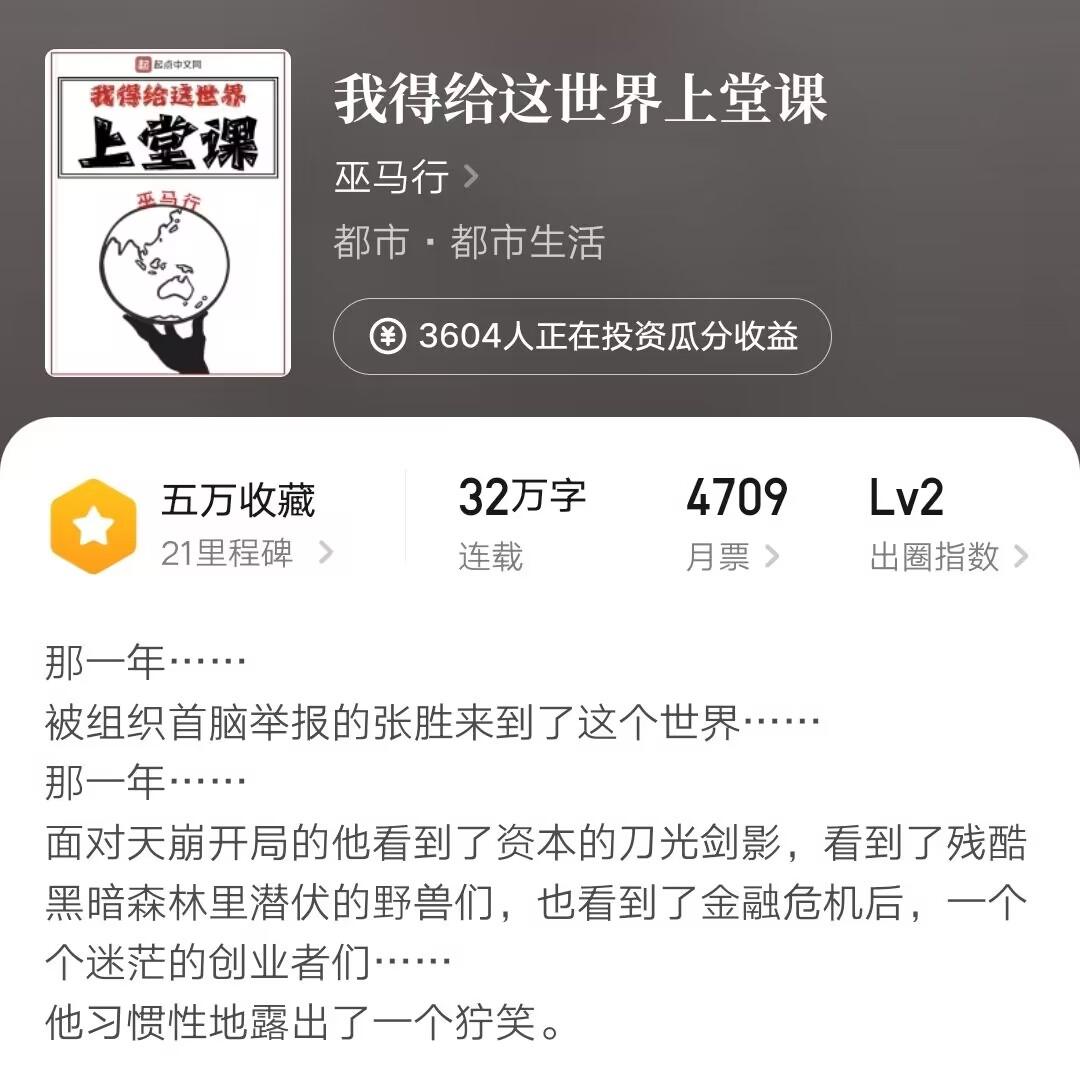Screen dimensions: 1080x1088
Task: Open author 巫马行's profile page
Action: click(x=406, y=179)
